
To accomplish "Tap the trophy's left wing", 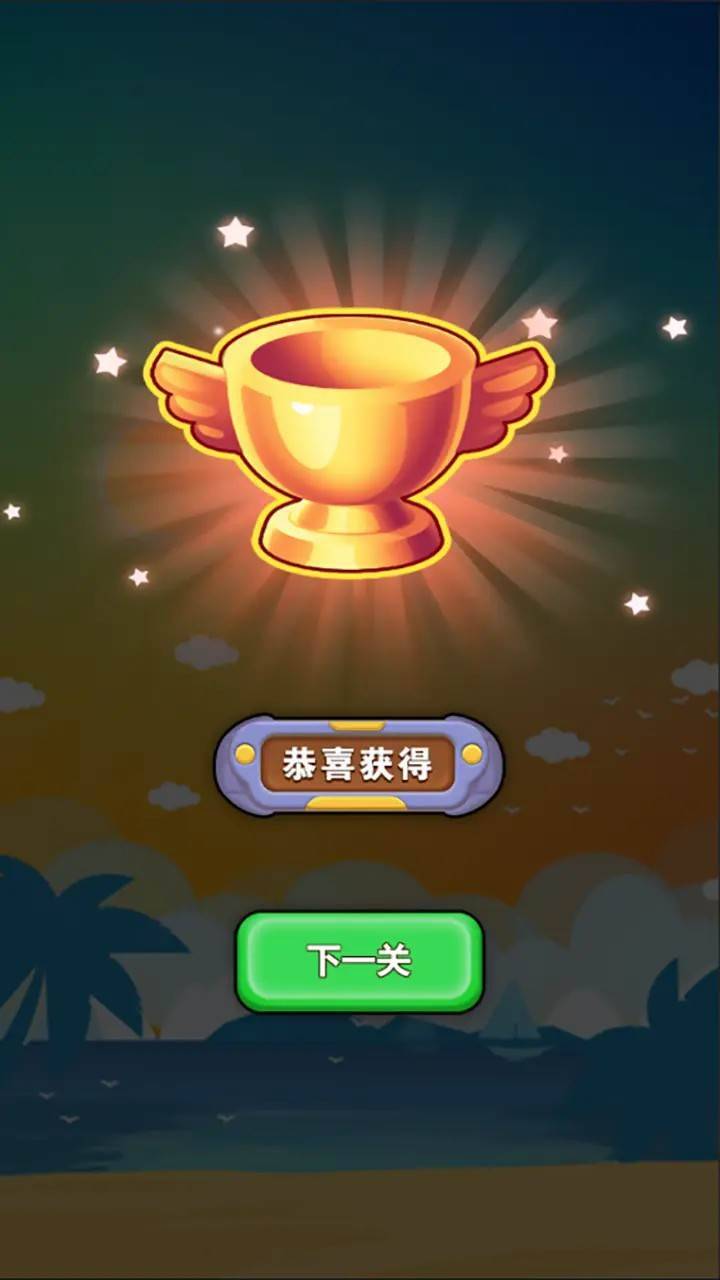I will (195, 390).
